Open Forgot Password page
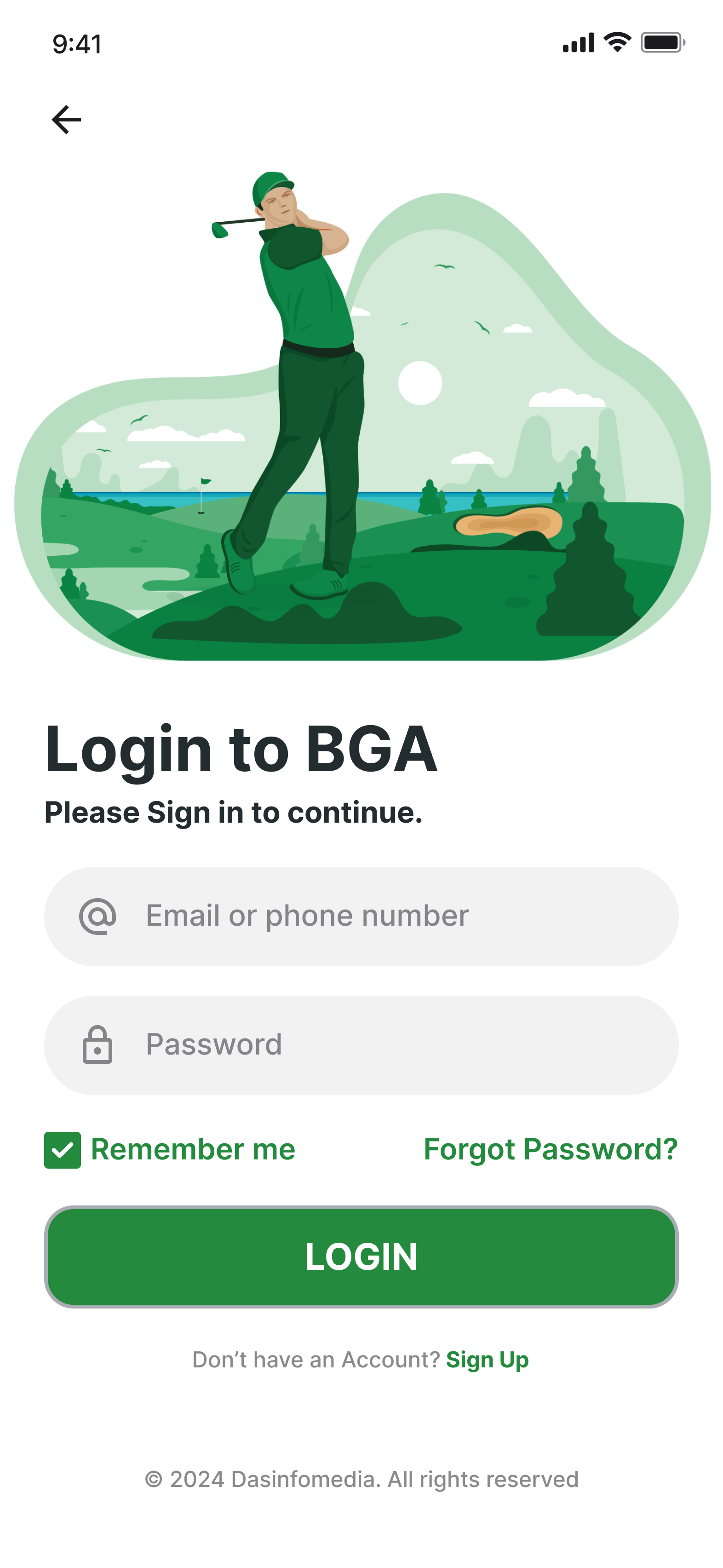This screenshot has height=1568, width=723. [x=550, y=1149]
